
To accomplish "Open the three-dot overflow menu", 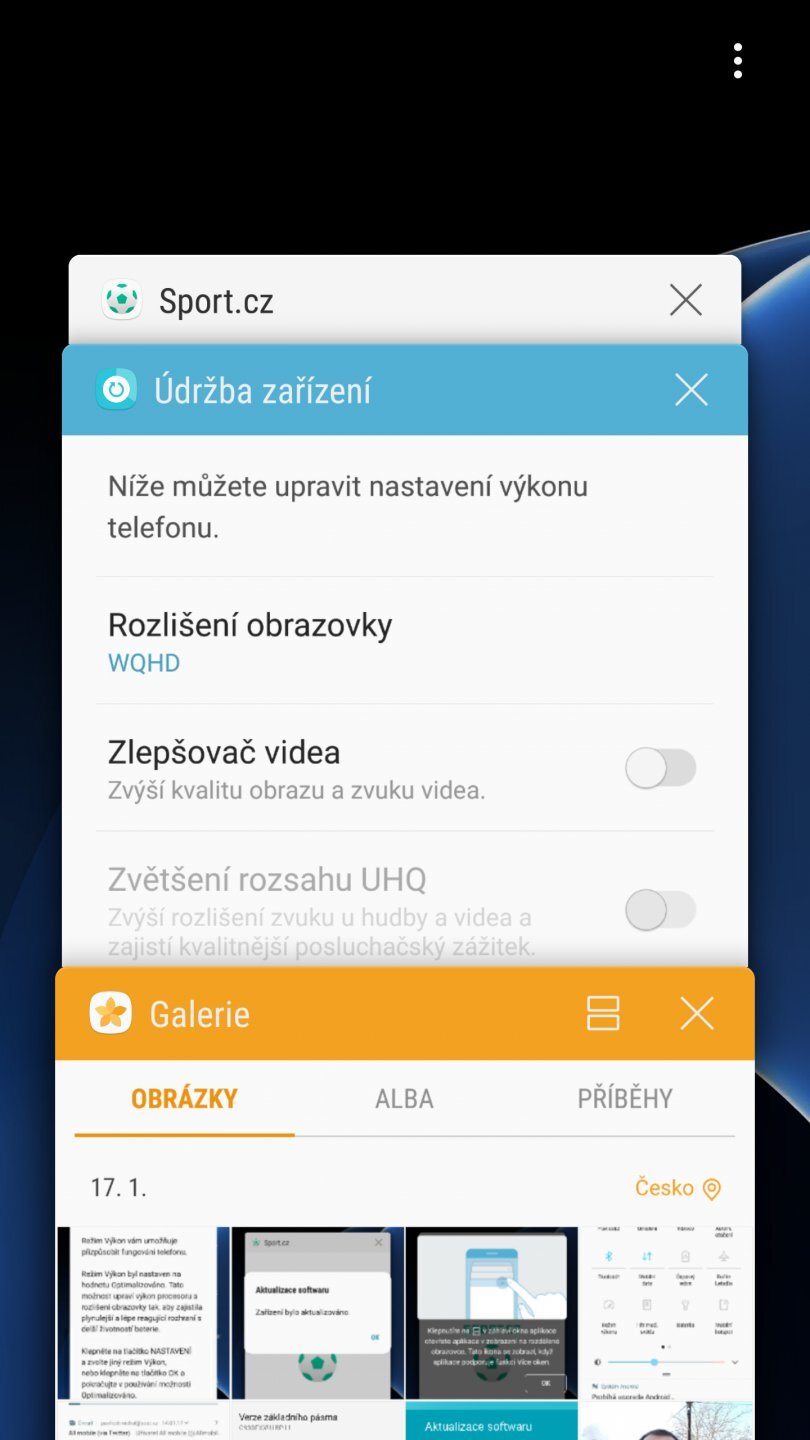I will click(737, 60).
